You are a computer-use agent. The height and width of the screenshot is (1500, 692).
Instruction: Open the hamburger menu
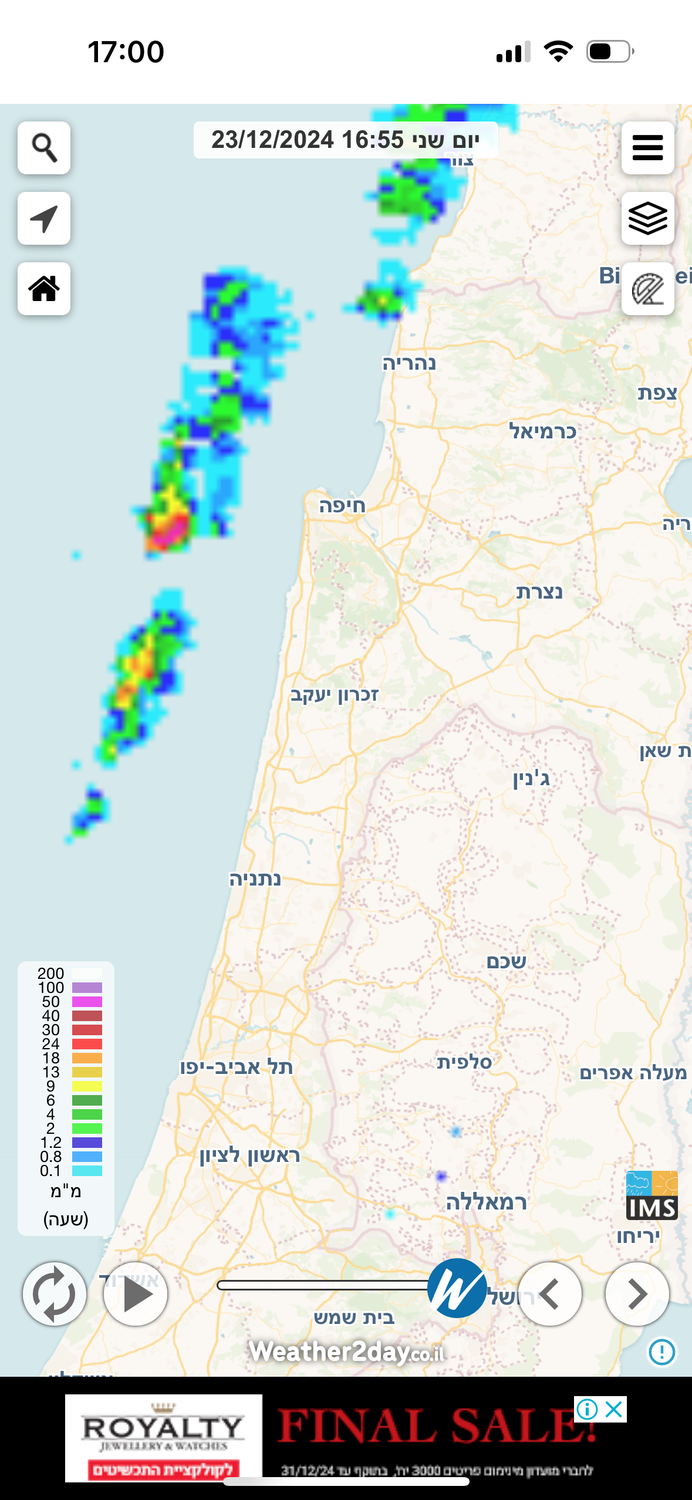pyautogui.click(x=648, y=148)
